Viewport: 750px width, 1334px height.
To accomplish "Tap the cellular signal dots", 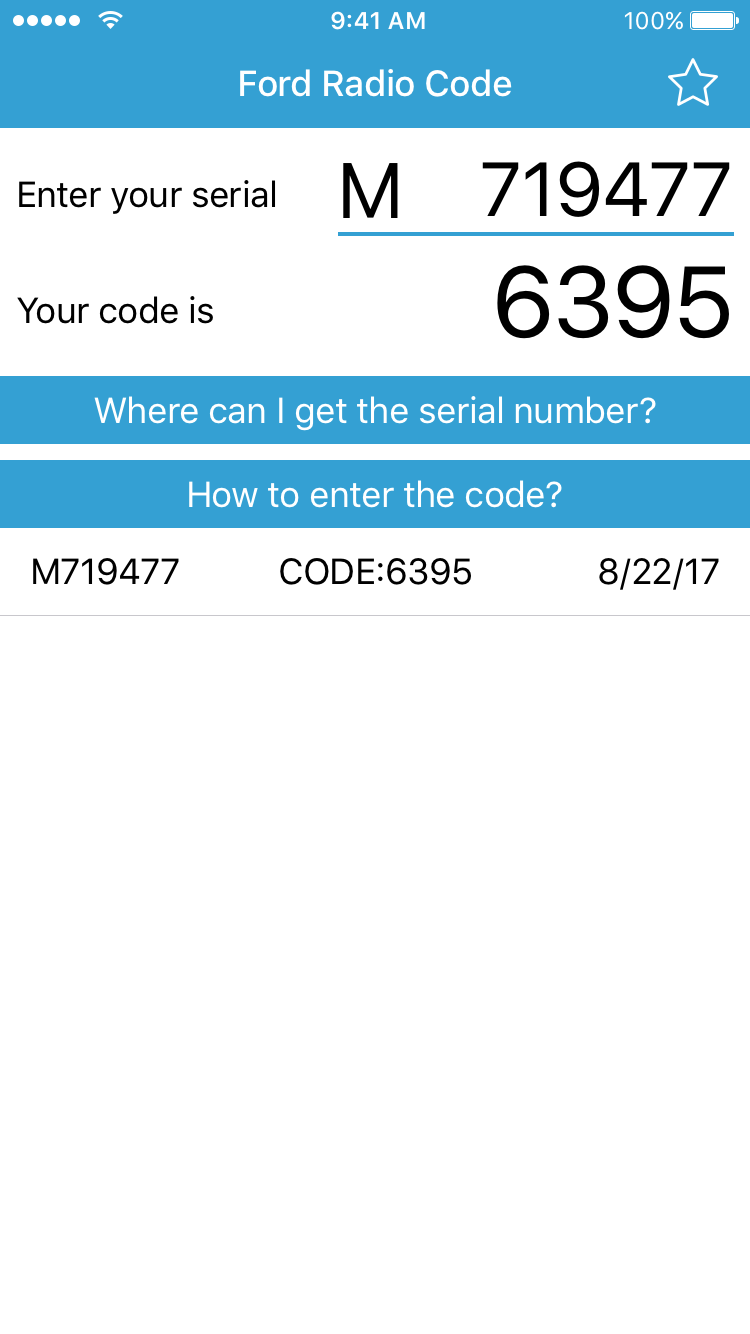I will click(47, 18).
